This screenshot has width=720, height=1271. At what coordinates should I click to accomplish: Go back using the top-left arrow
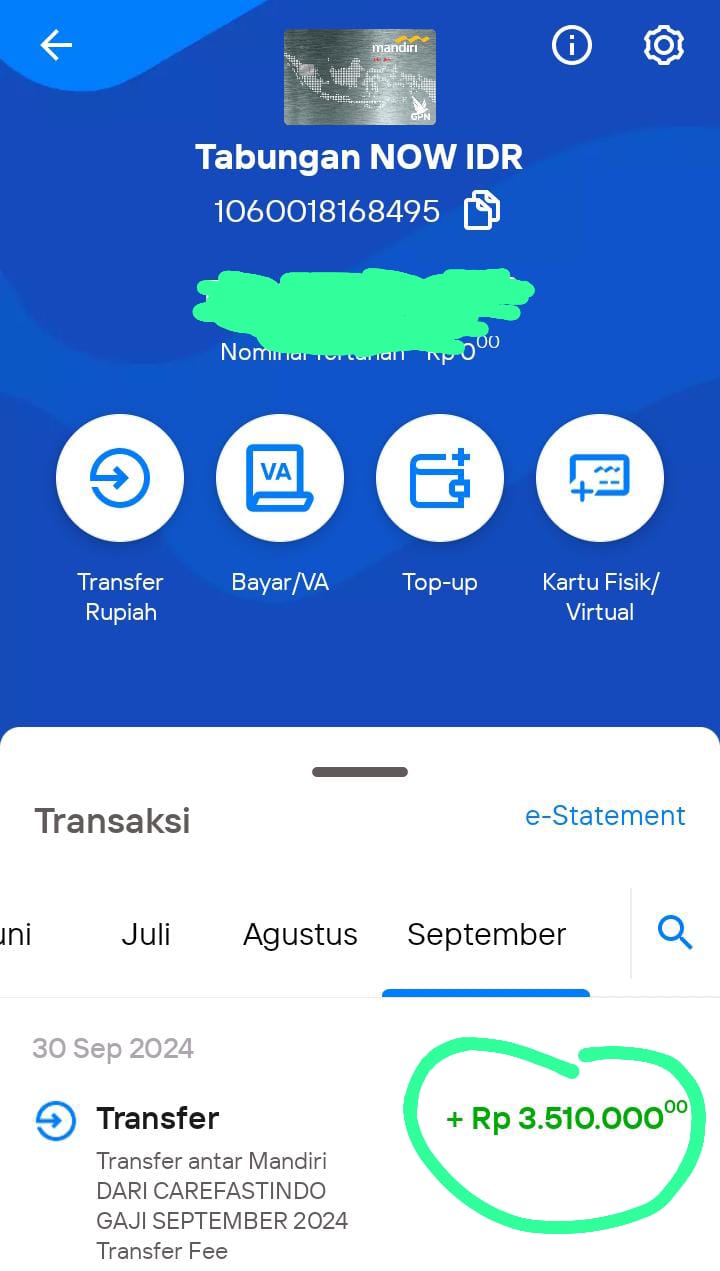tap(56, 45)
